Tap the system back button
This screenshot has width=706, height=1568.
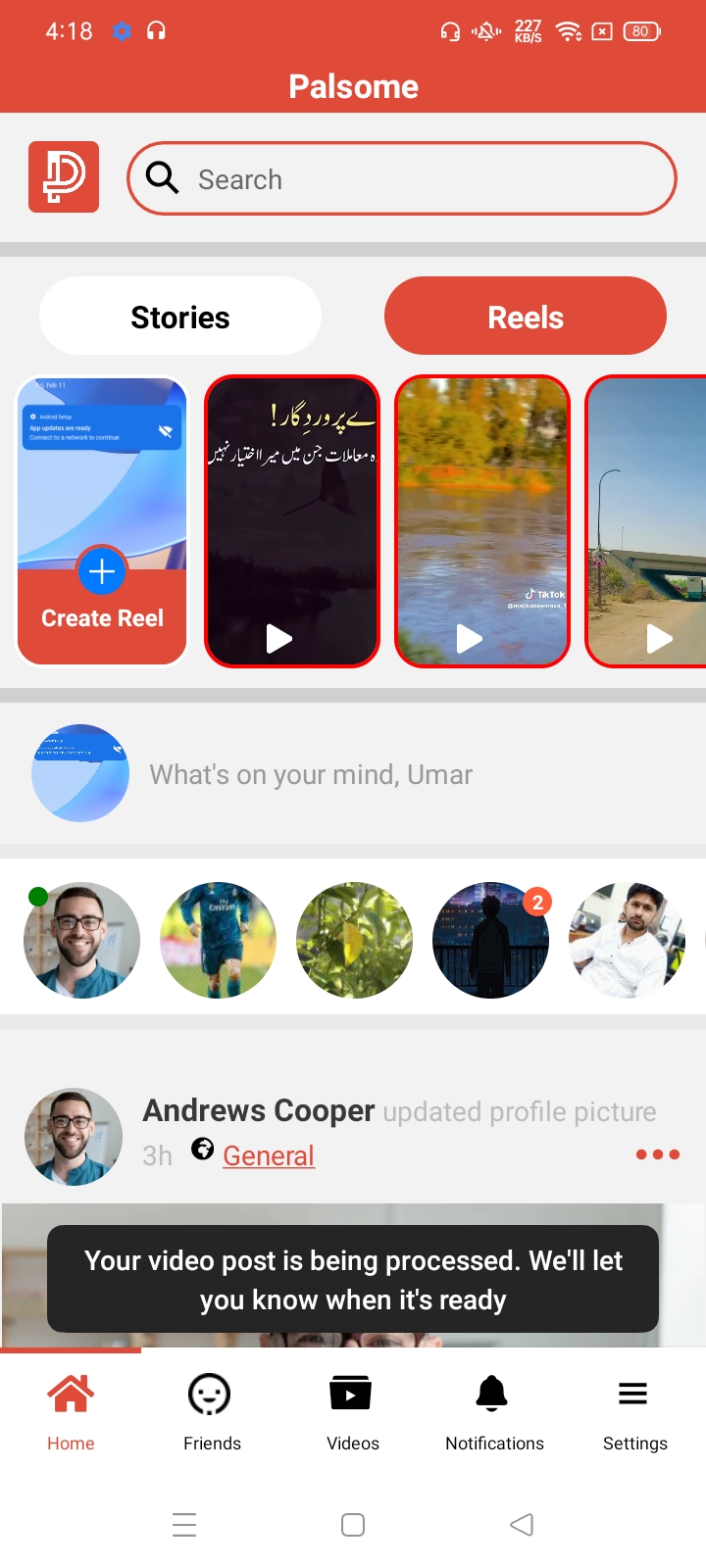522,1525
